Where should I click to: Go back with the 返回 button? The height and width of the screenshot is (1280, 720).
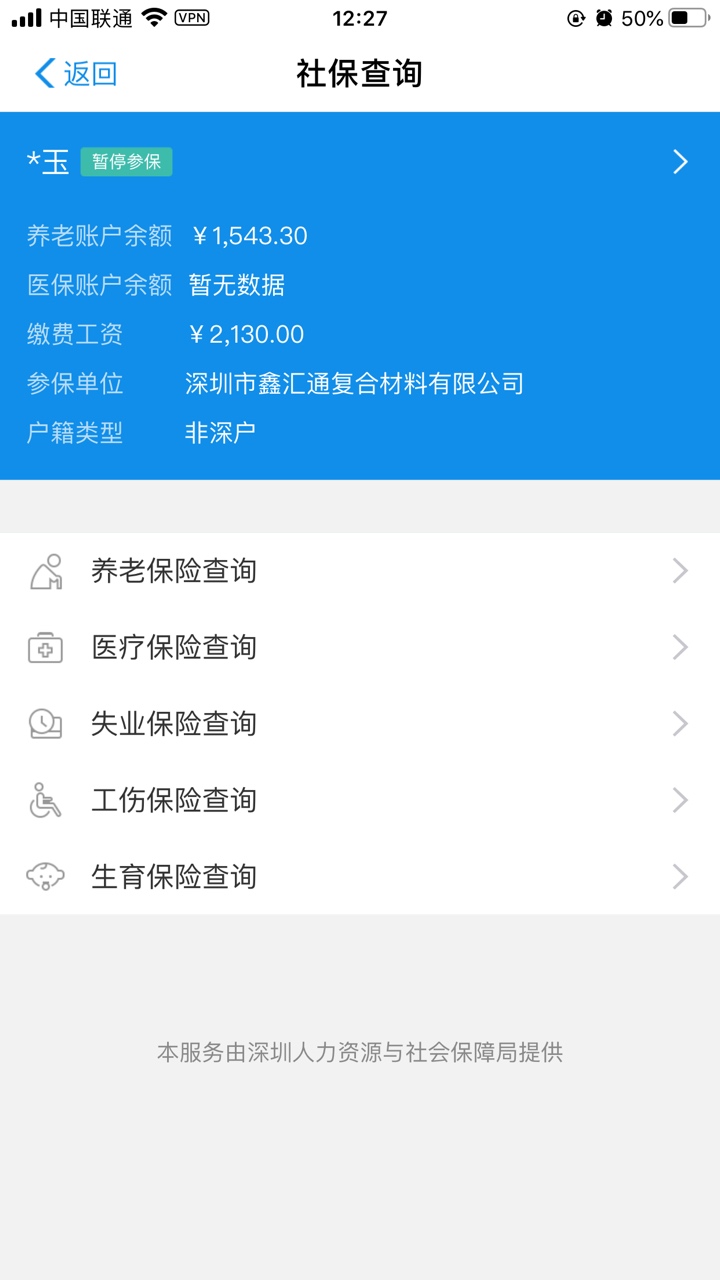[76, 73]
